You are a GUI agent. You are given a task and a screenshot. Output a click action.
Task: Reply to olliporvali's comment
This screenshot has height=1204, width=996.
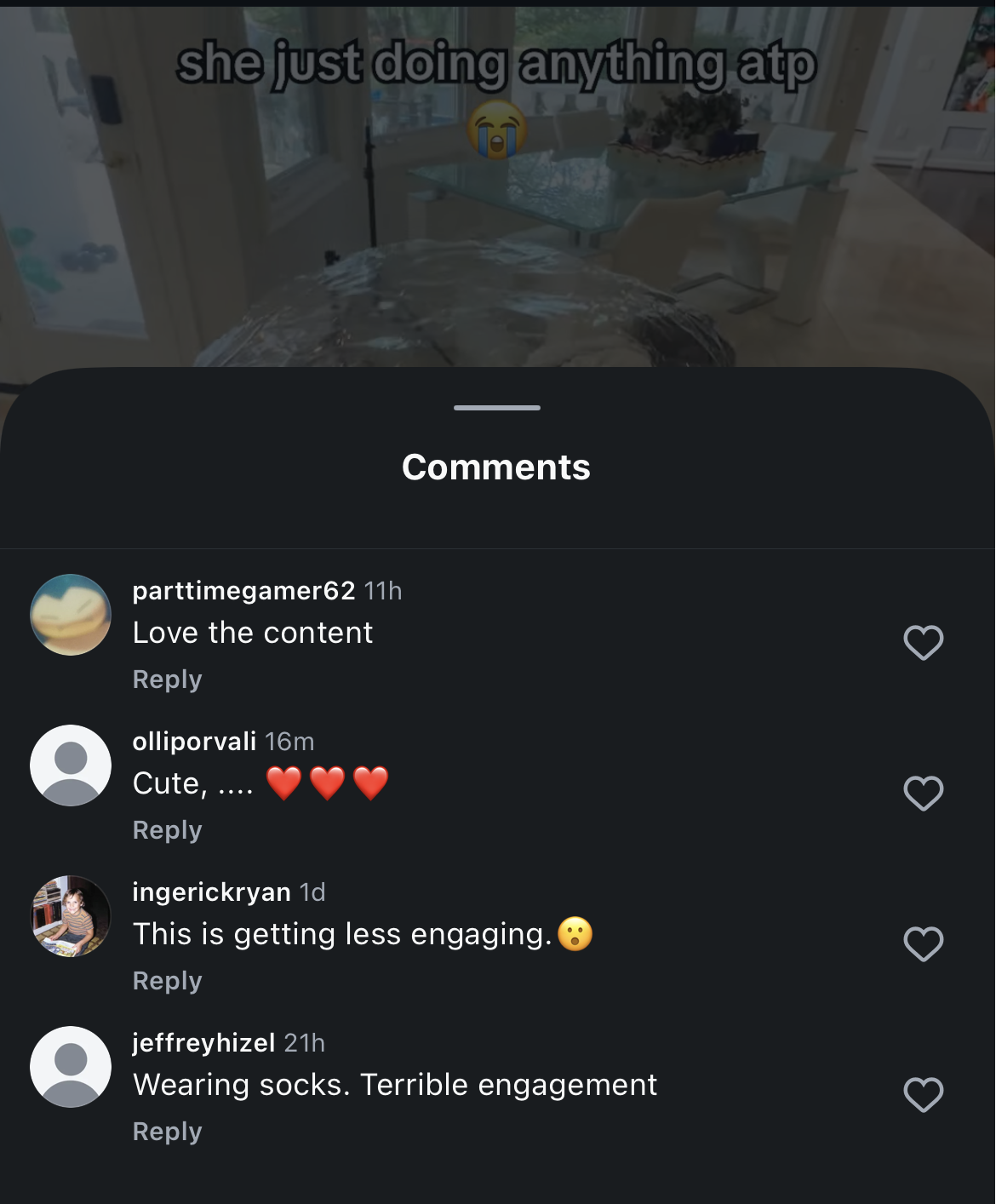pyautogui.click(x=167, y=830)
